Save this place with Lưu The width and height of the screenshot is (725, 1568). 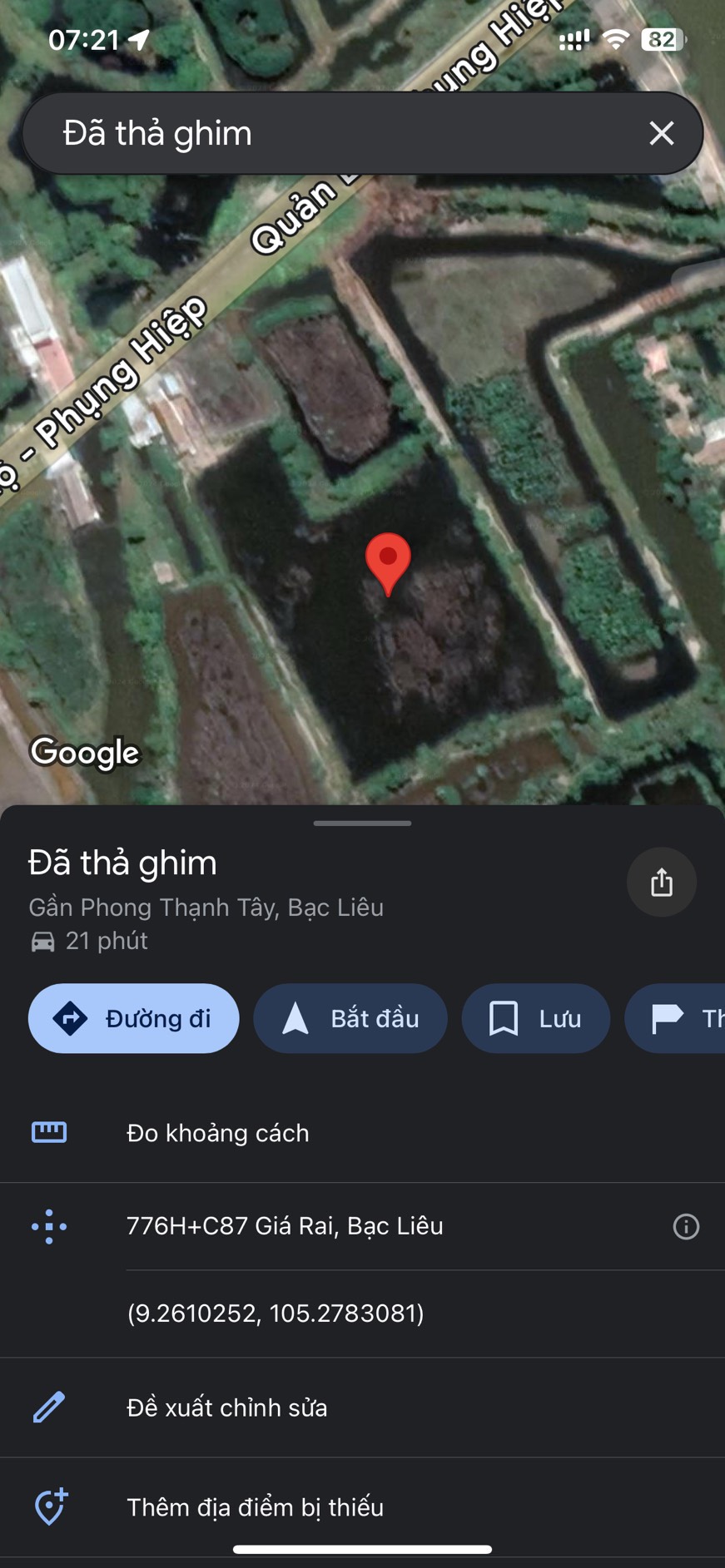[536, 1018]
